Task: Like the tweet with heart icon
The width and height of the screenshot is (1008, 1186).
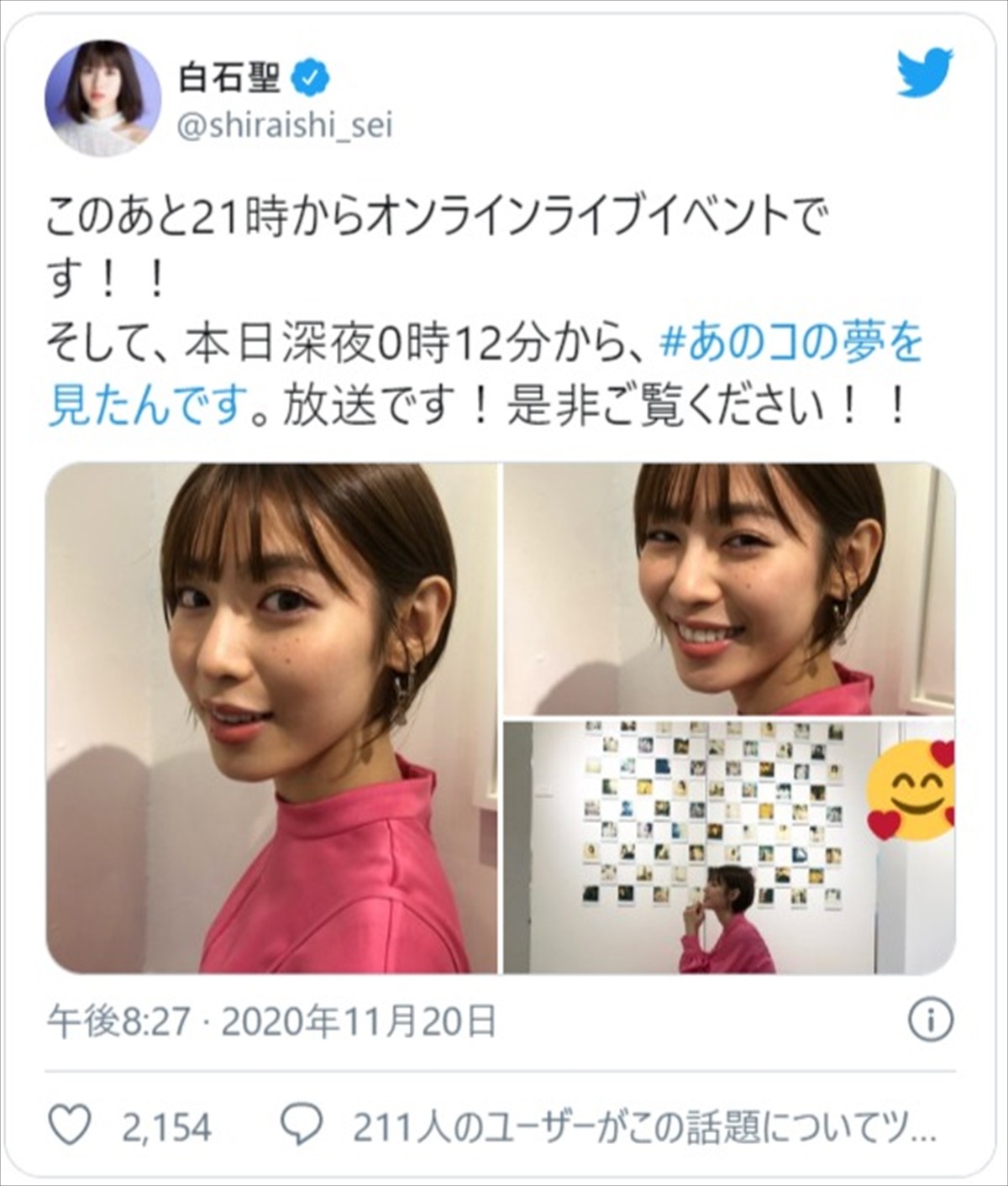Action: (x=71, y=1127)
